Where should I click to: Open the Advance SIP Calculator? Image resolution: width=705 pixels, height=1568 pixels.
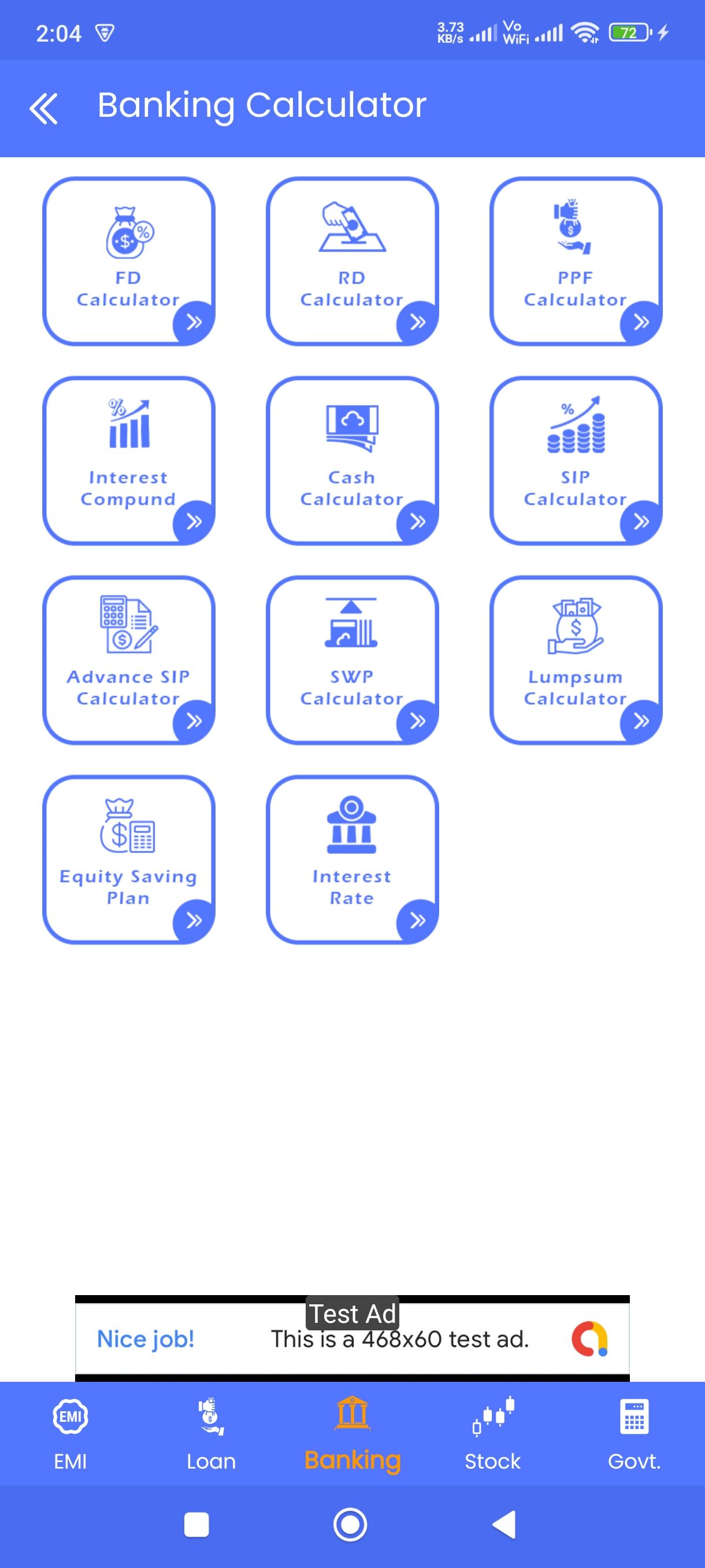point(128,660)
